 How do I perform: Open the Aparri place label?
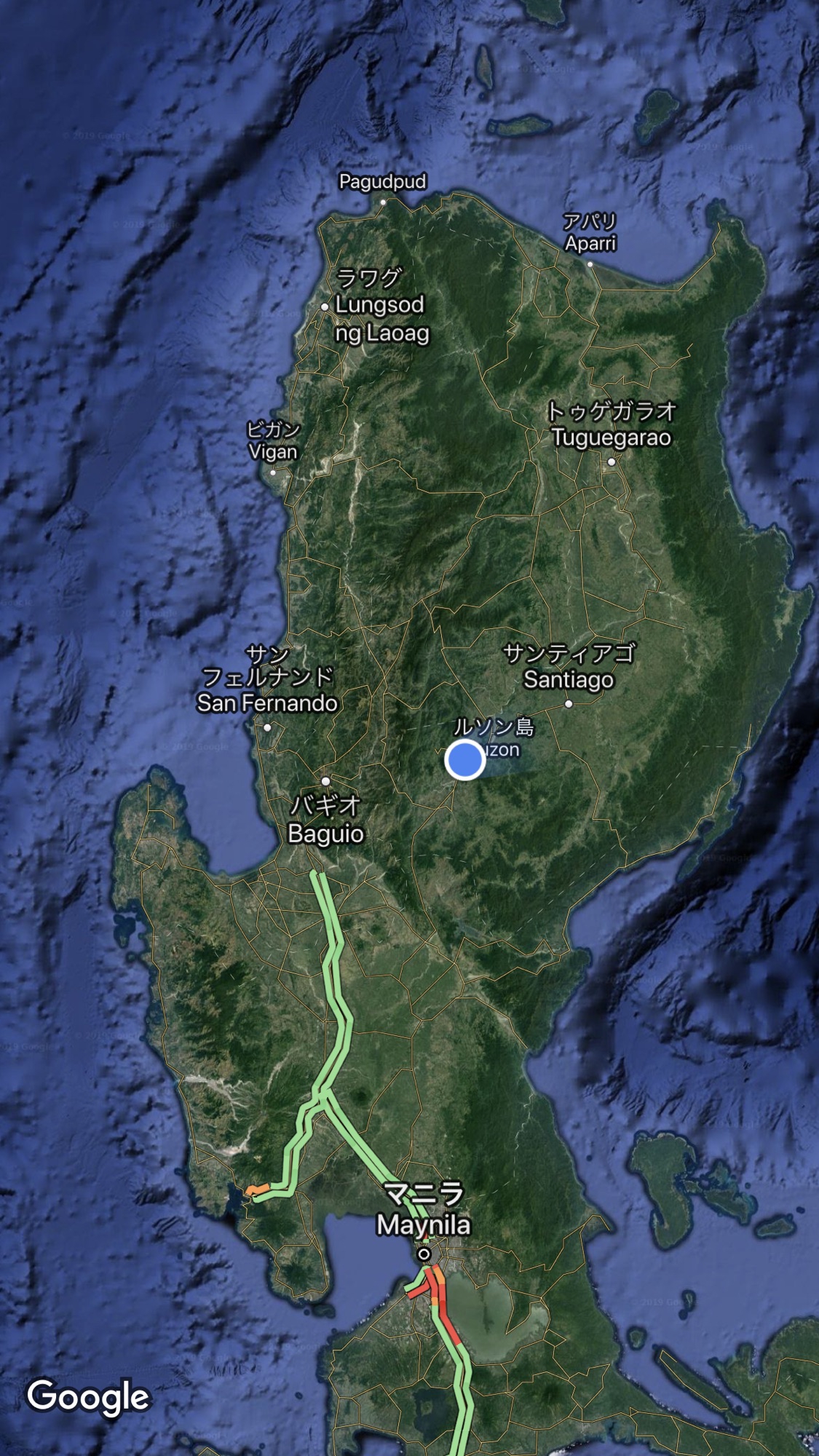[590, 242]
